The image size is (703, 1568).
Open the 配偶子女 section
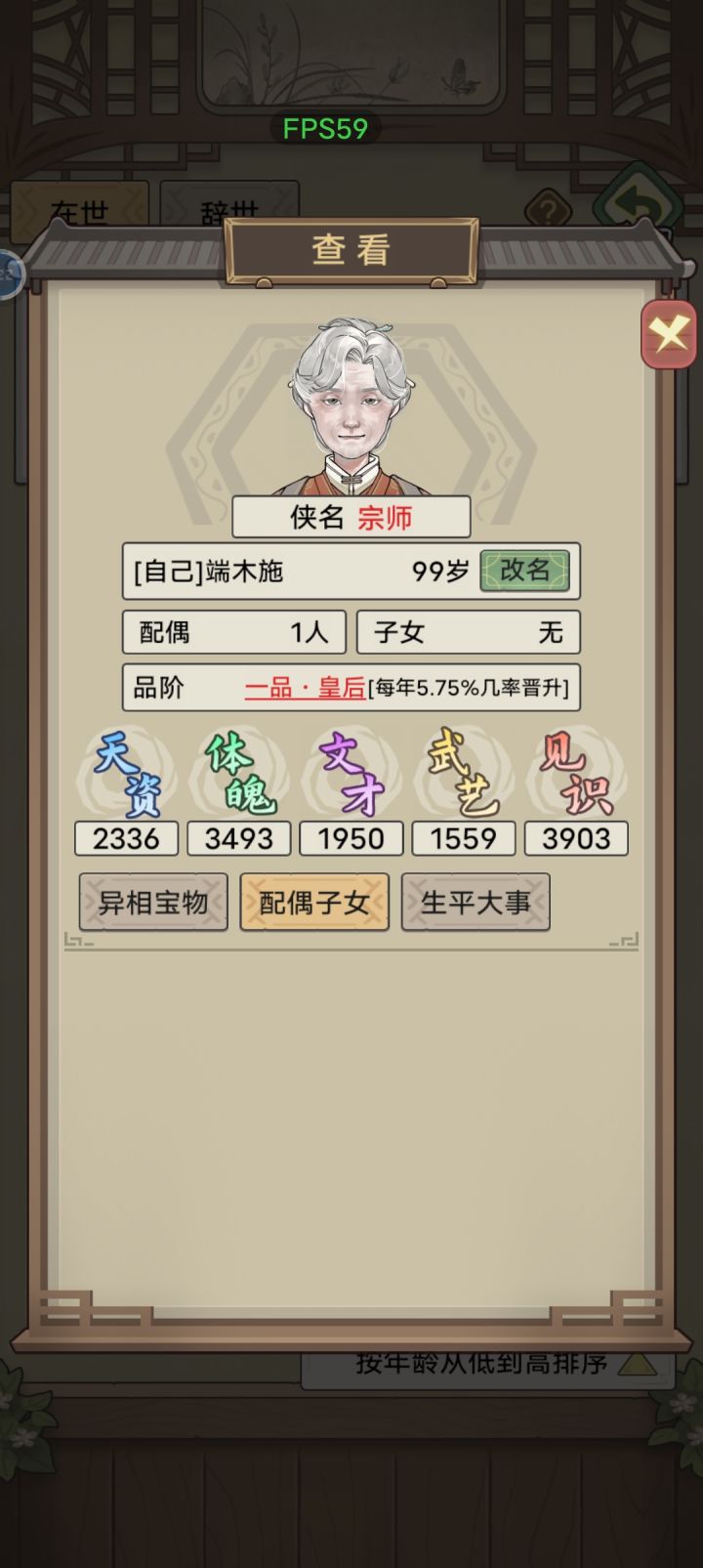pos(314,902)
